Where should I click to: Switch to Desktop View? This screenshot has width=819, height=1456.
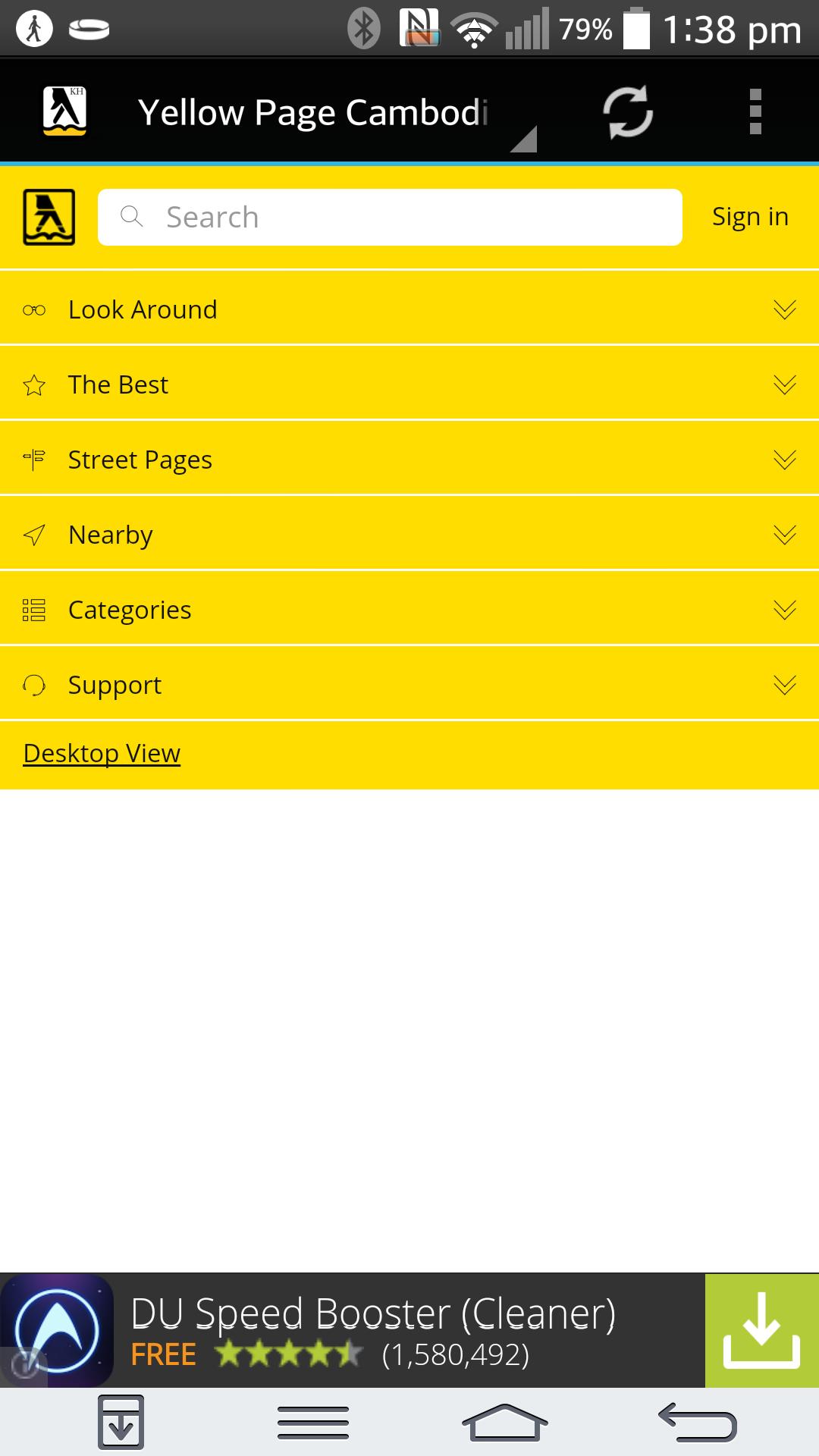[x=102, y=753]
